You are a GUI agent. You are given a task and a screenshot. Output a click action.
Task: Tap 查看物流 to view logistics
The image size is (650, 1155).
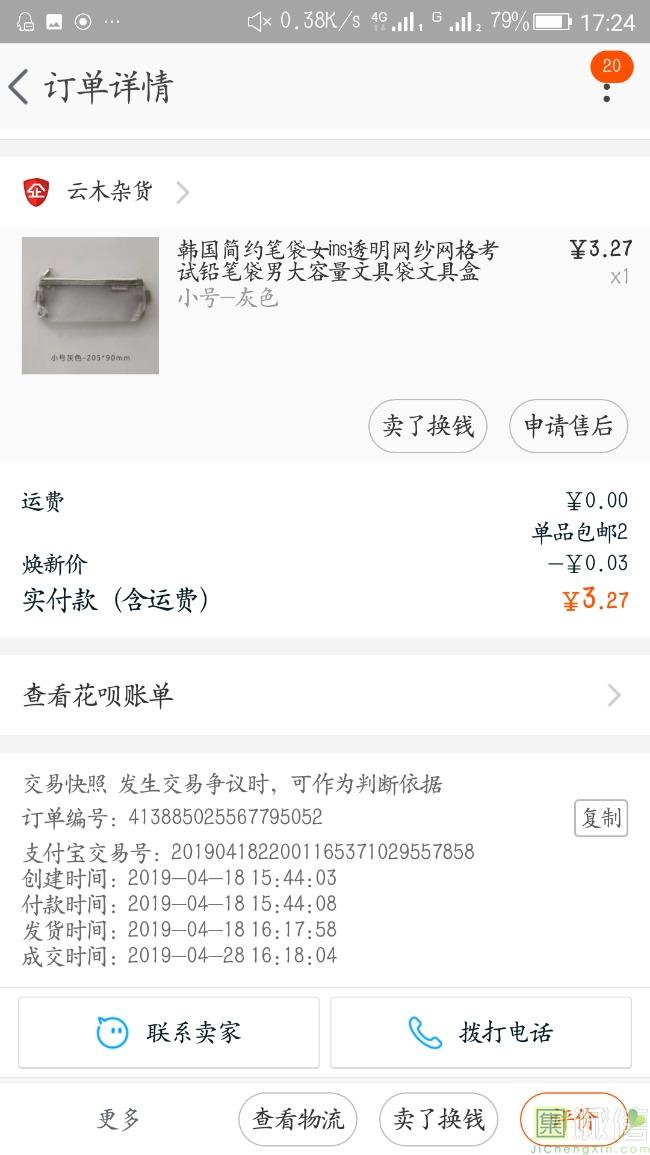pos(298,1120)
